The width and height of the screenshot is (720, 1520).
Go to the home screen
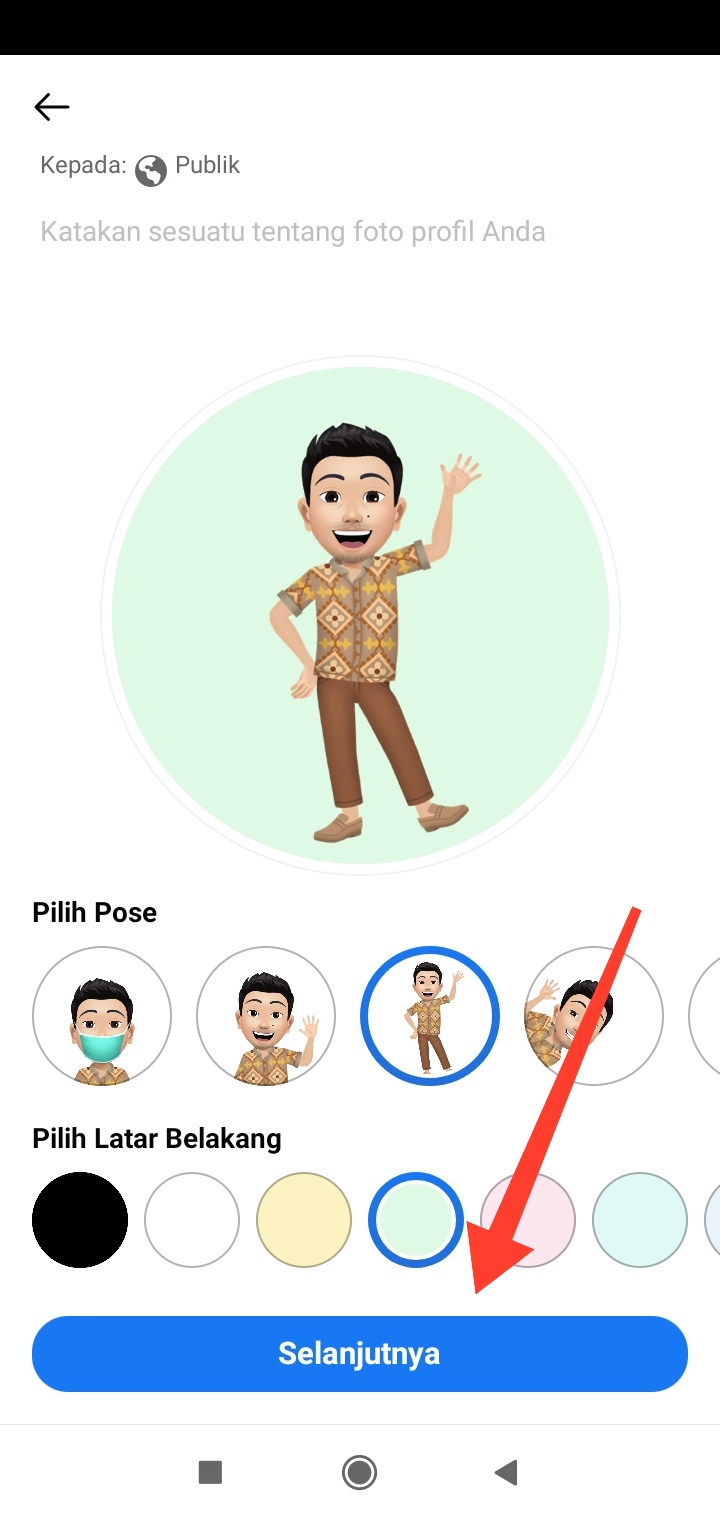(x=359, y=1472)
